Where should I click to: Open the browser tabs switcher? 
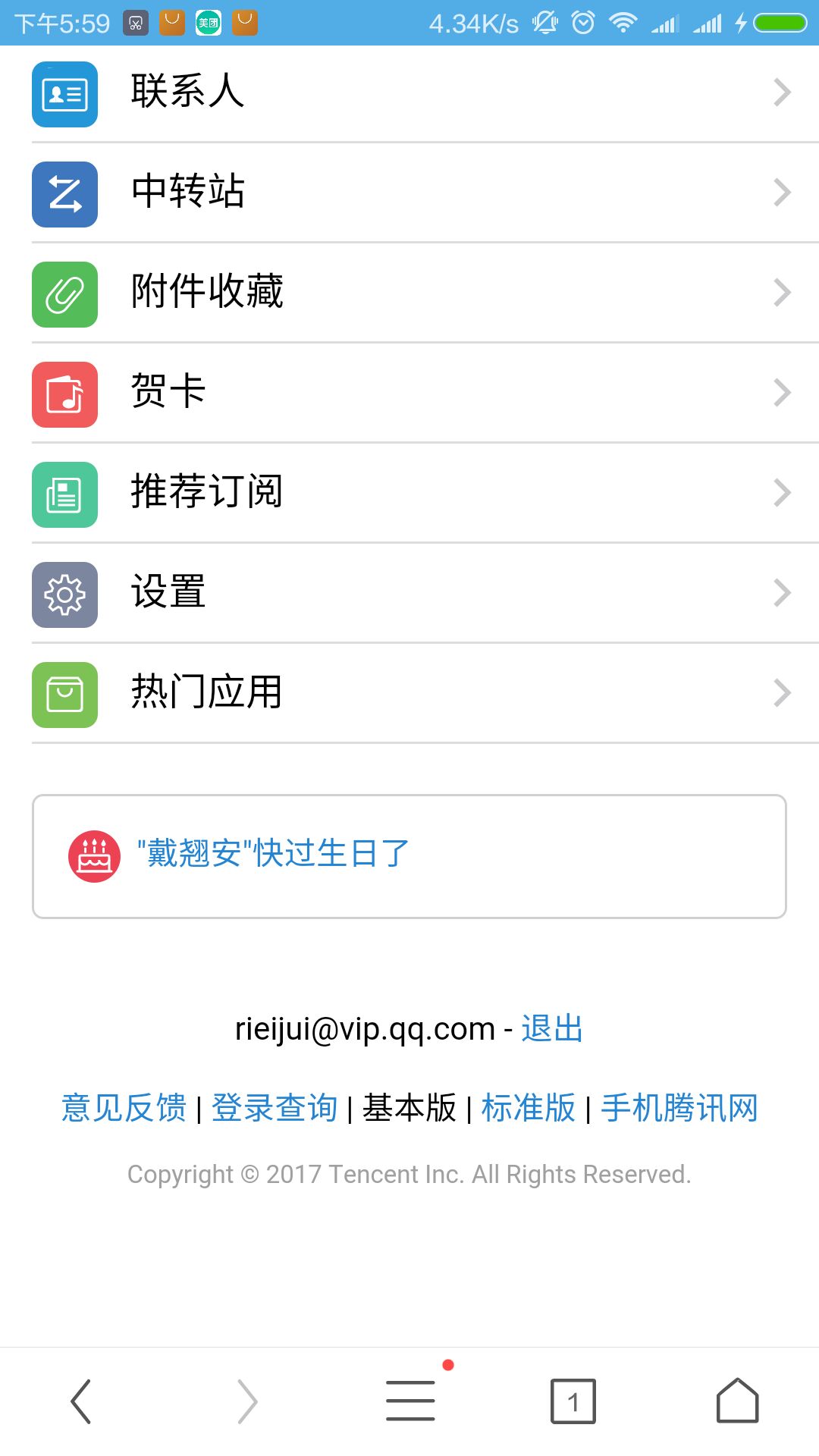(573, 1401)
